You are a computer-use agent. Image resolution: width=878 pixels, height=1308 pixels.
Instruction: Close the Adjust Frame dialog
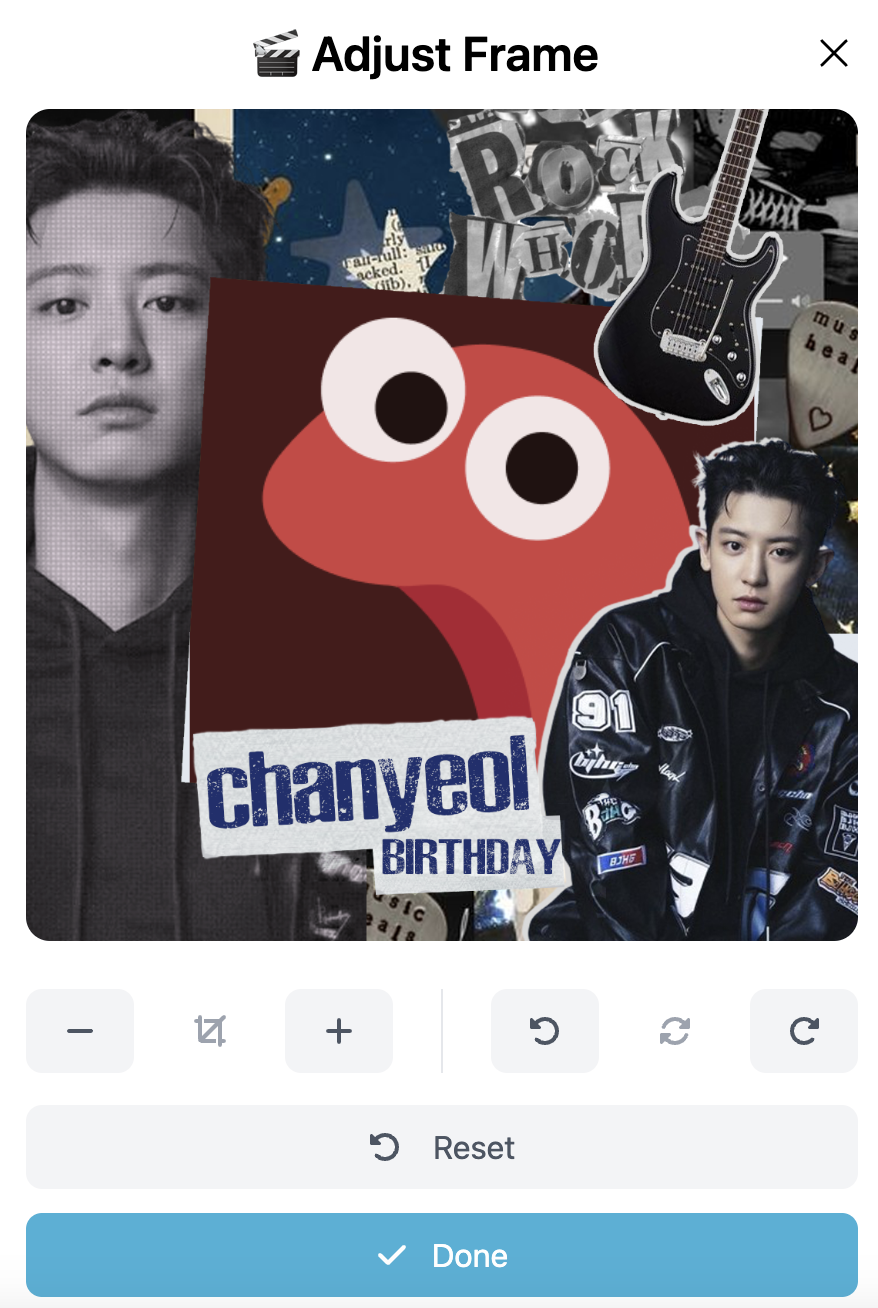pos(833,54)
